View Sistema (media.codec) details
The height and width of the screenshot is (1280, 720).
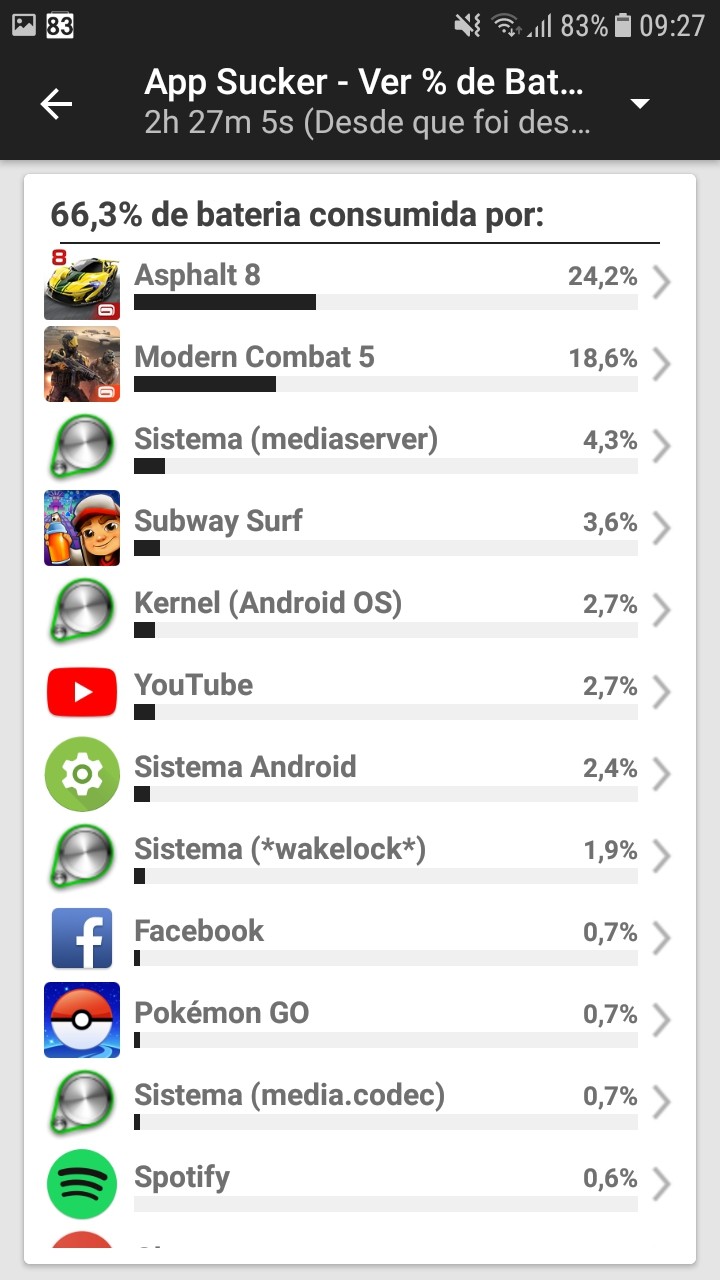point(360,1104)
